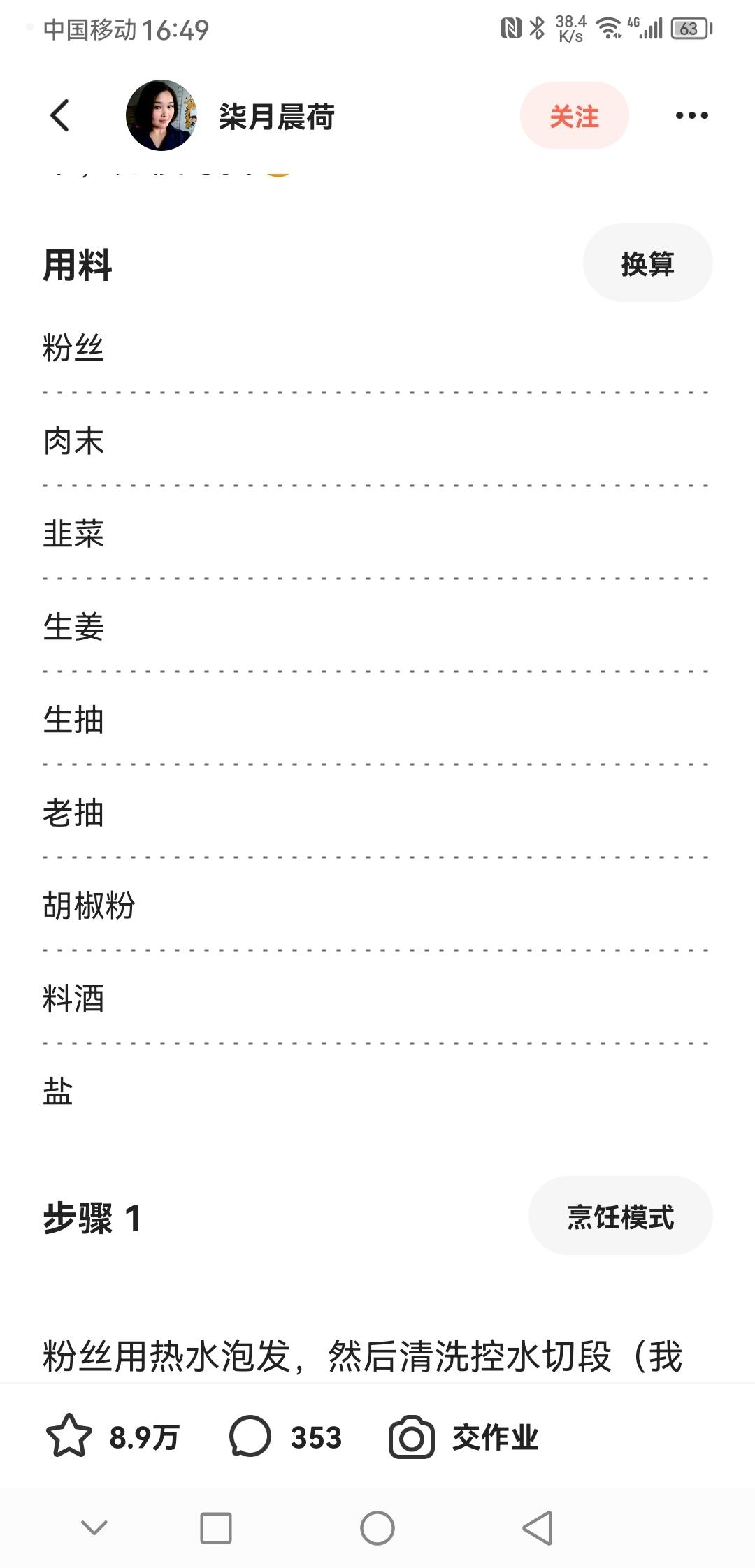755x1568 pixels.
Task: Open the three-dot overflow menu
Action: click(x=691, y=116)
